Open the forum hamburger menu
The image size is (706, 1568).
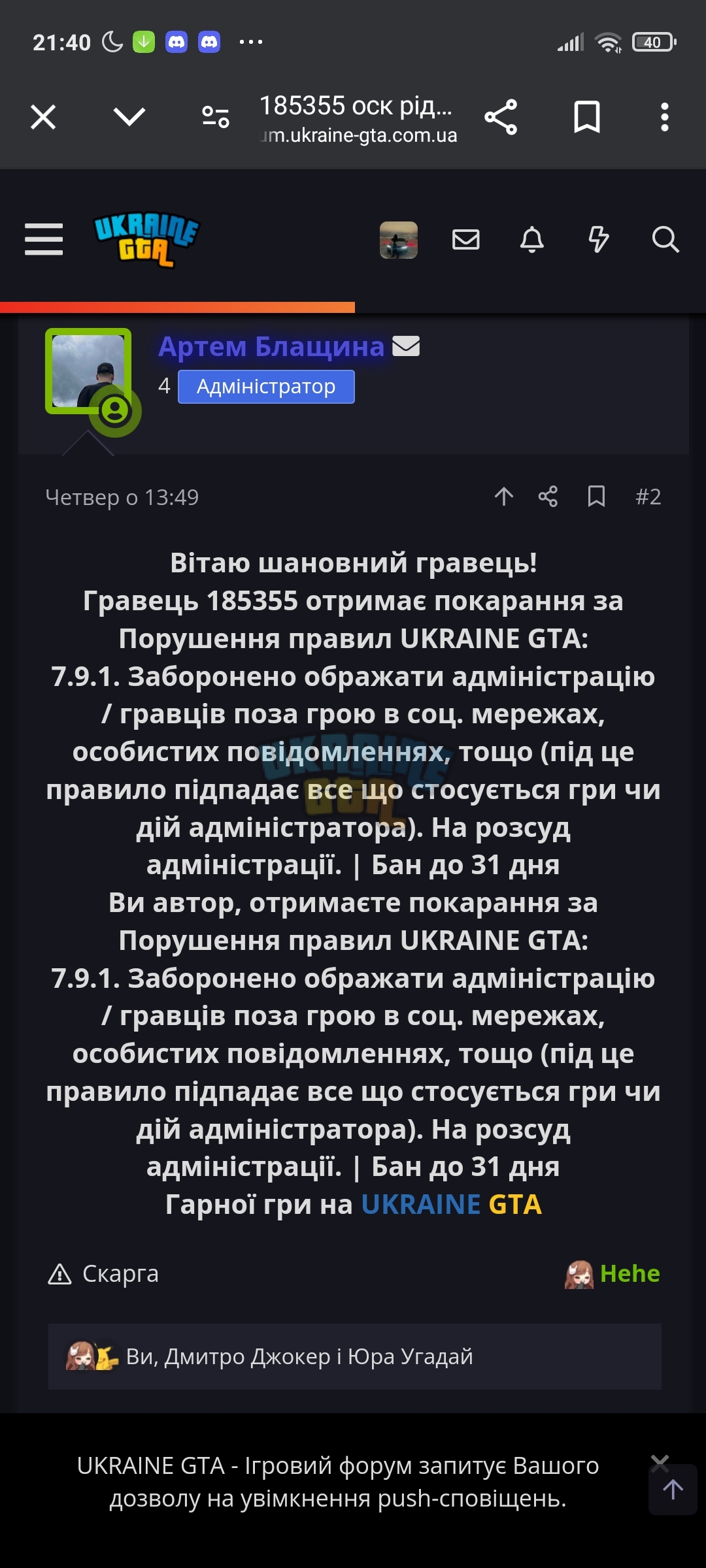[44, 239]
